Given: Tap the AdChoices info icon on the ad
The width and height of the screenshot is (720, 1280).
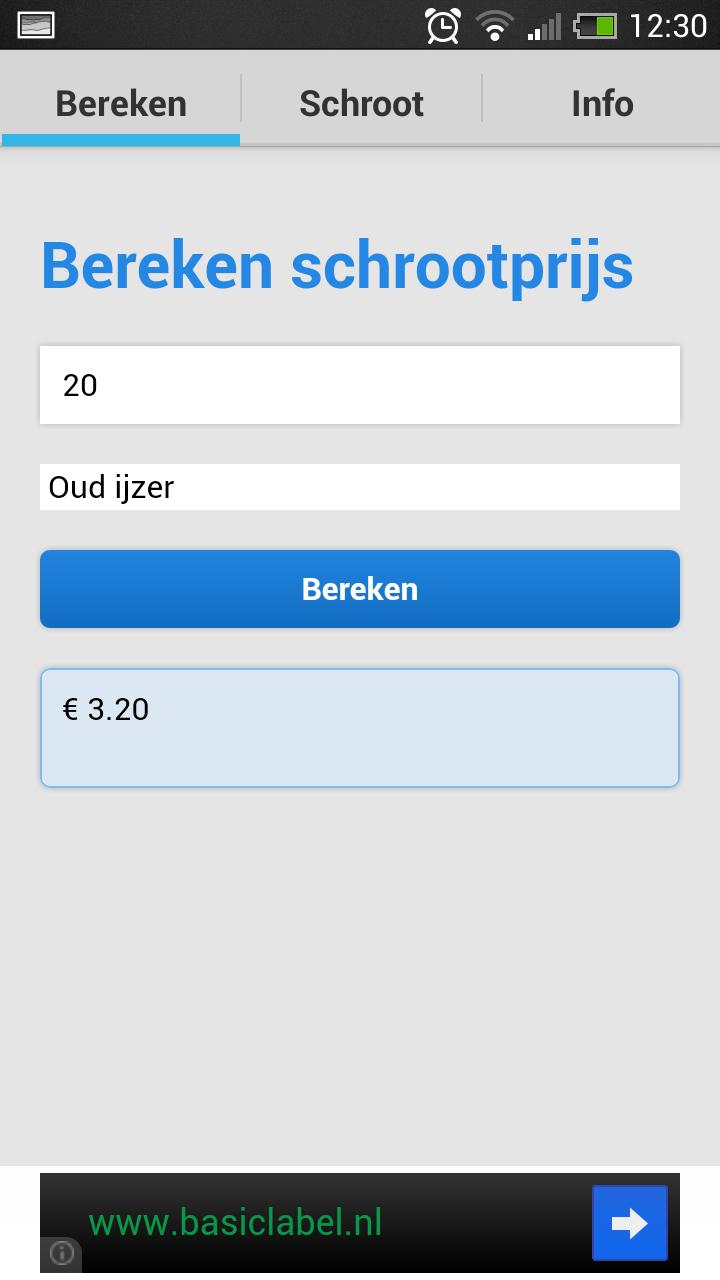Looking at the screenshot, I should coord(61,1252).
